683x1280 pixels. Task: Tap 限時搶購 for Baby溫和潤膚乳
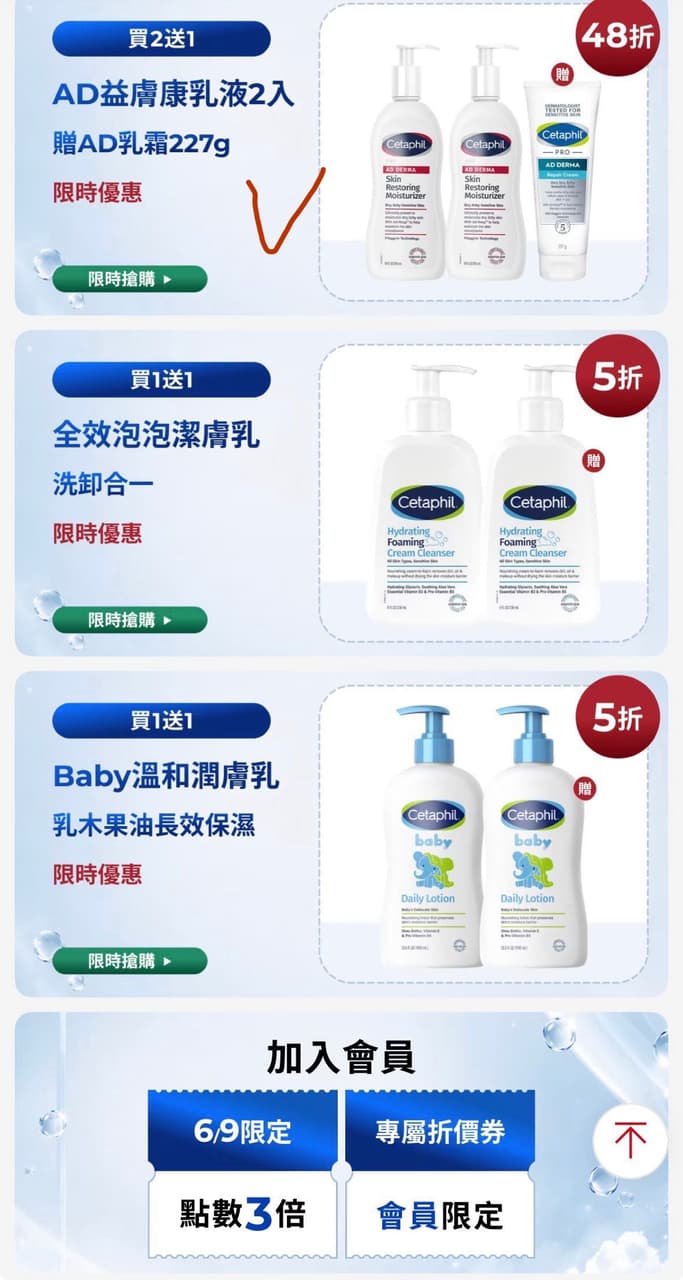[x=130, y=961]
